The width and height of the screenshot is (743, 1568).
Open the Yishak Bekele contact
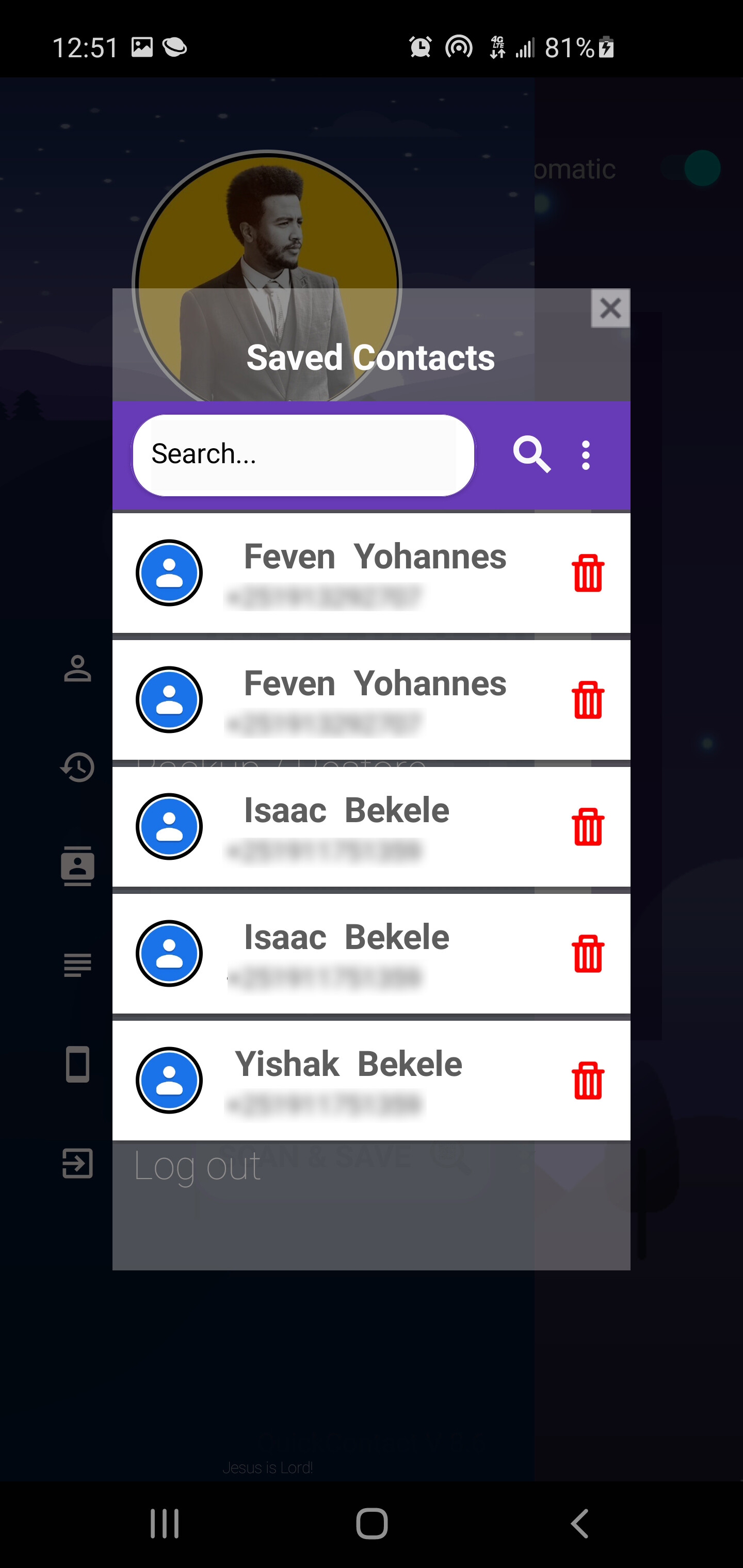(348, 1080)
